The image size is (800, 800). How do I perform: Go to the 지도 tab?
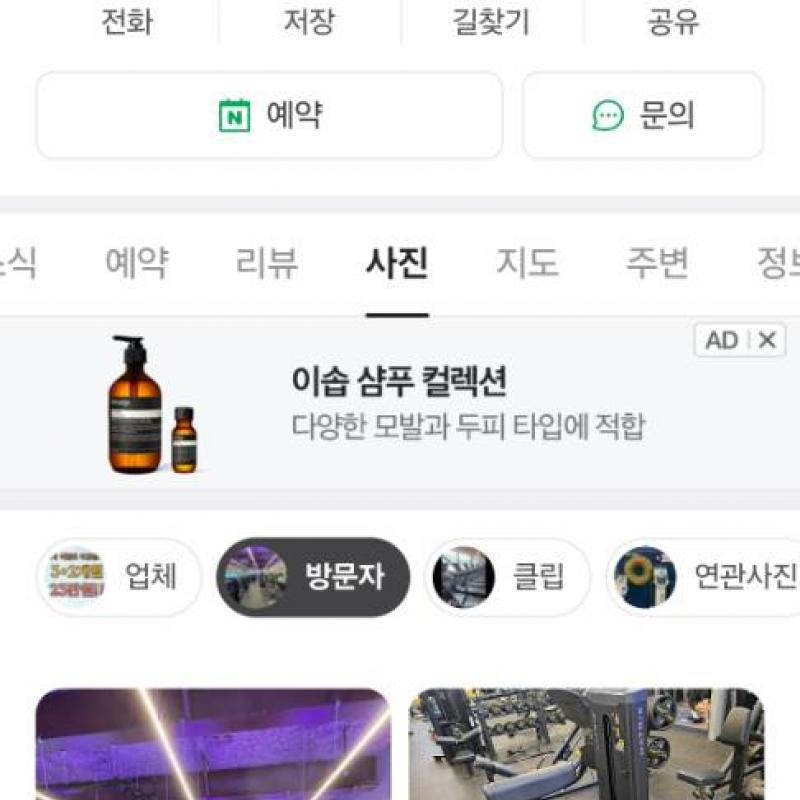coord(527,263)
